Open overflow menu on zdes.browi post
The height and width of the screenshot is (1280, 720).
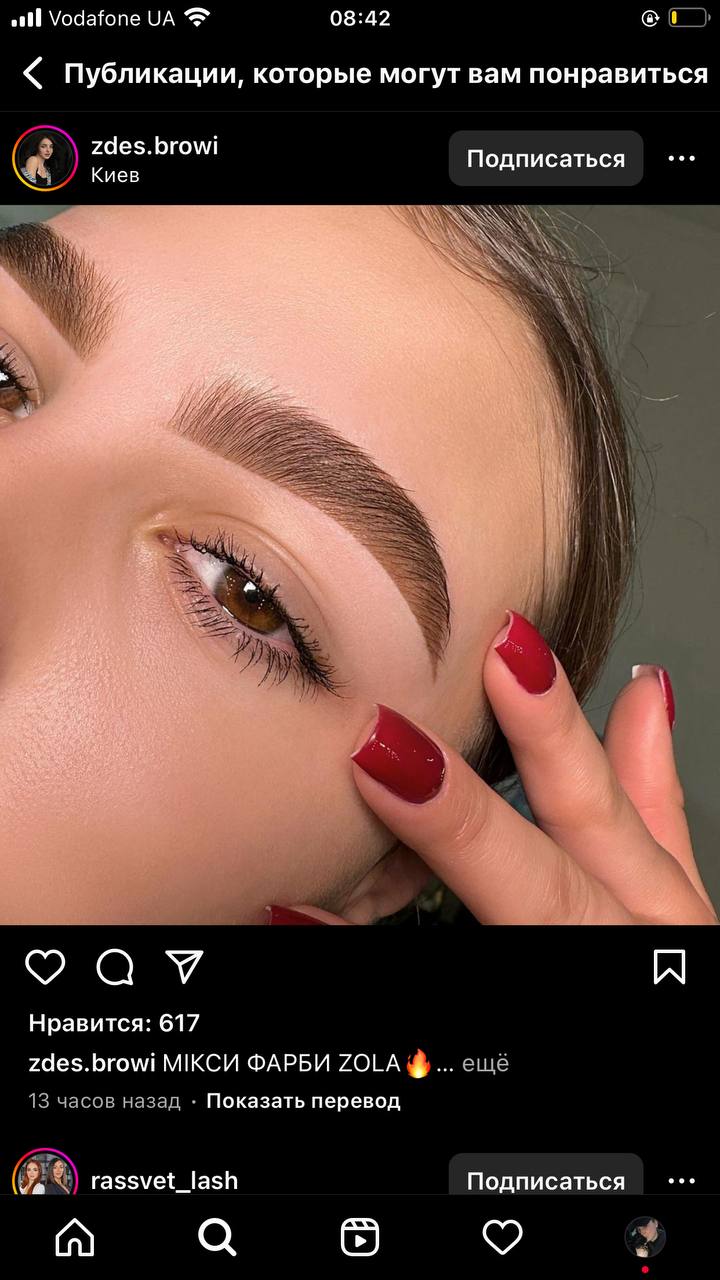point(681,158)
